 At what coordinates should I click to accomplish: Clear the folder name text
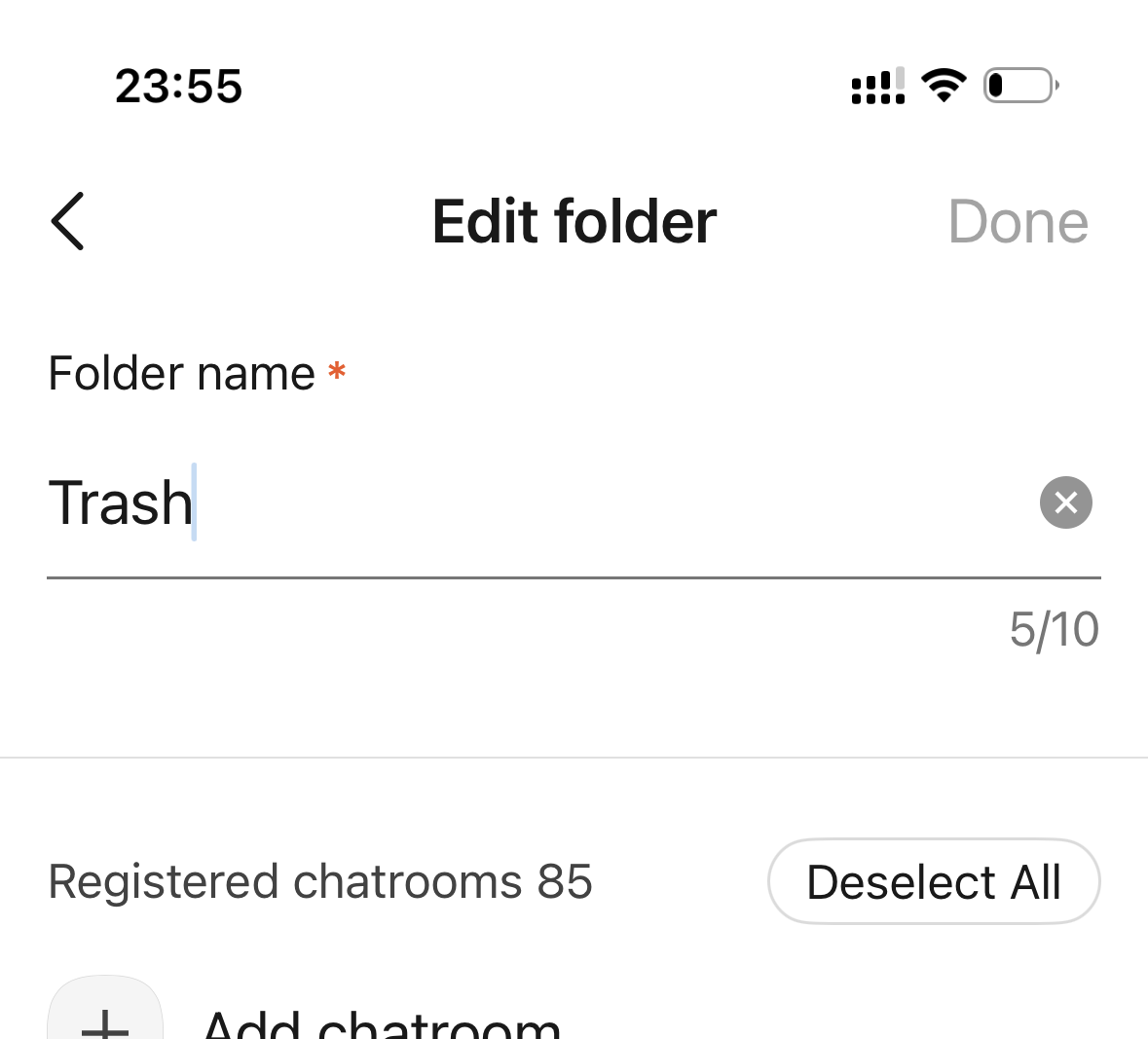pos(1065,502)
